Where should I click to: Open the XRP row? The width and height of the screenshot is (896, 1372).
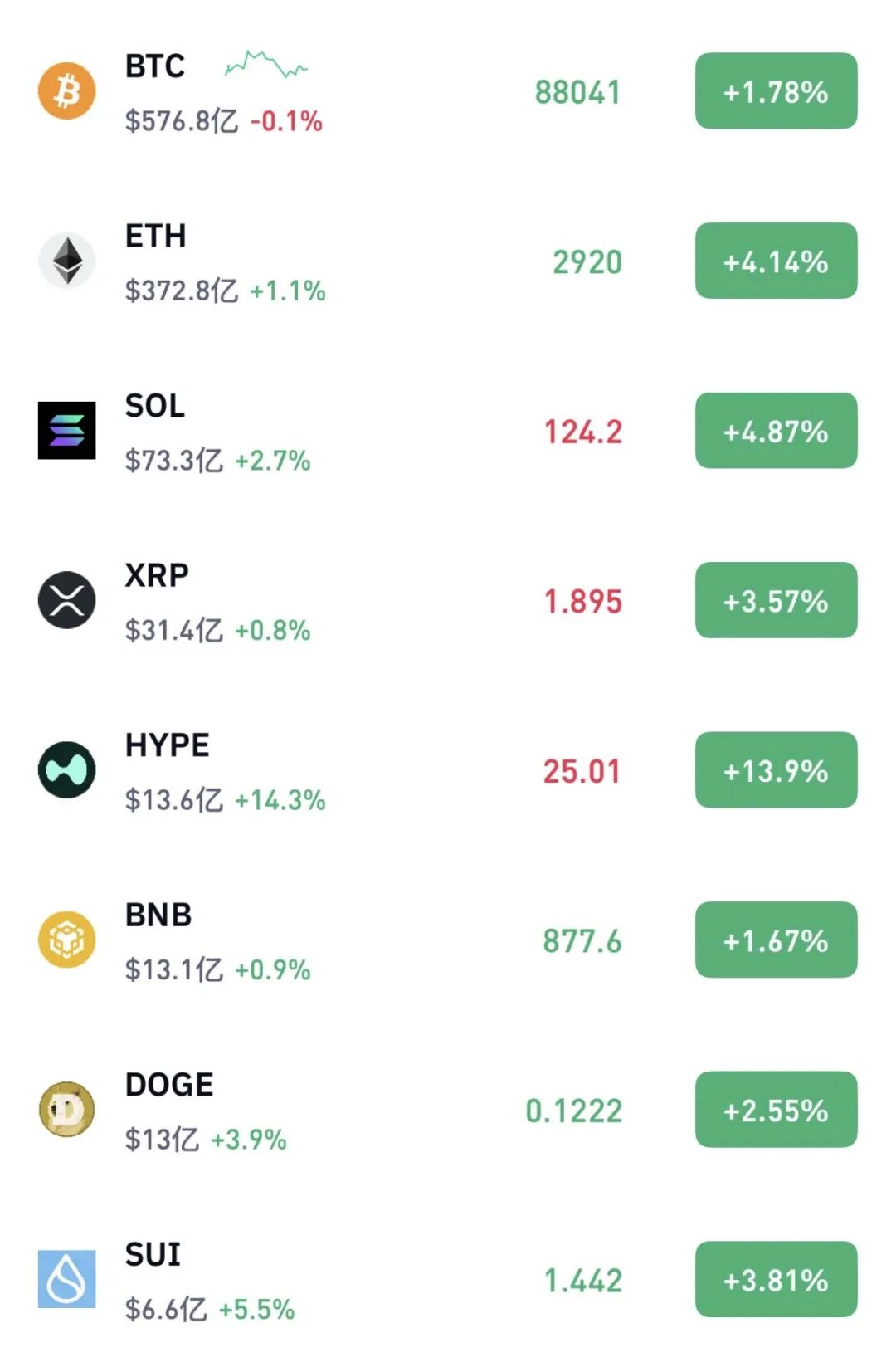(157, 575)
